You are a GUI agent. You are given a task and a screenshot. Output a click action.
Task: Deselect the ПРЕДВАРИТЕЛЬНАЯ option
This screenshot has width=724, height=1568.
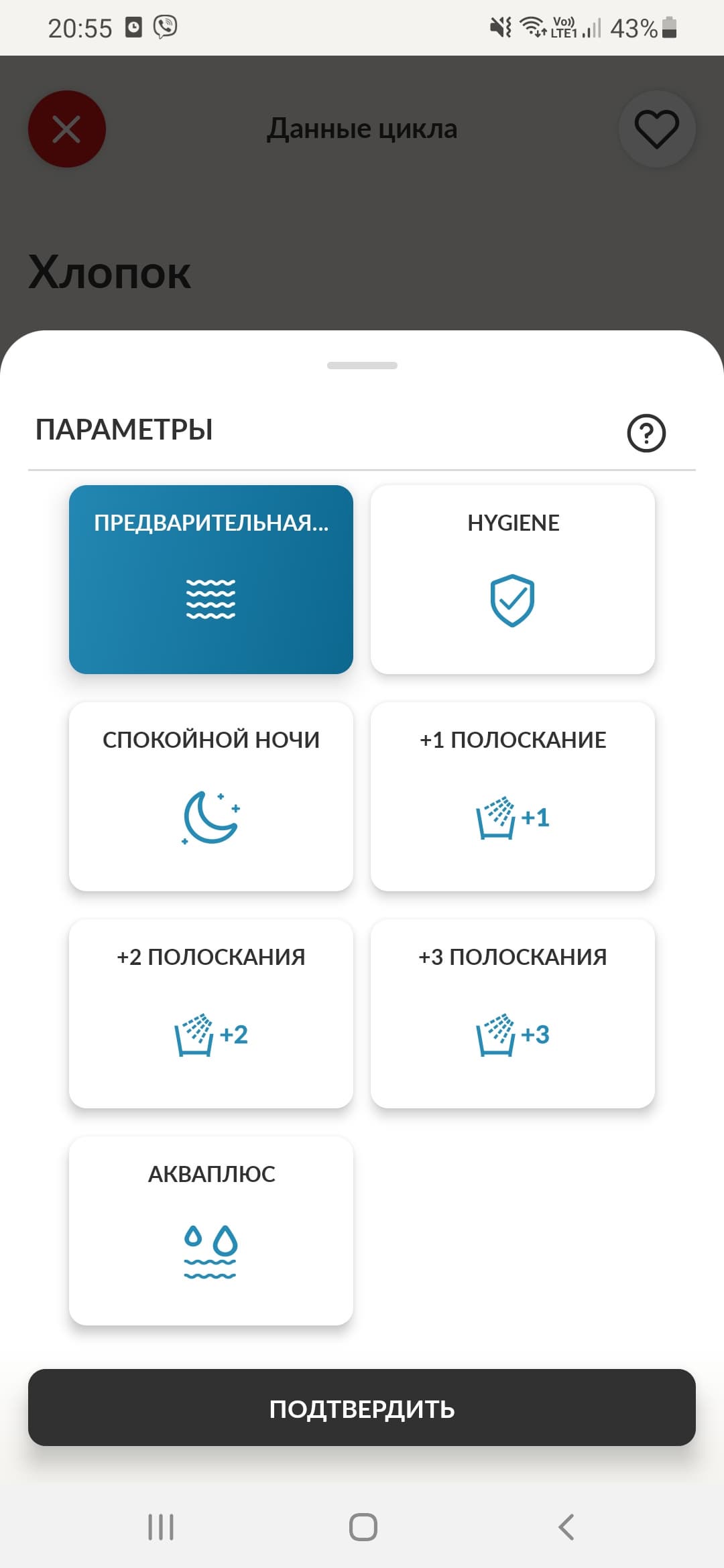[x=210, y=579]
